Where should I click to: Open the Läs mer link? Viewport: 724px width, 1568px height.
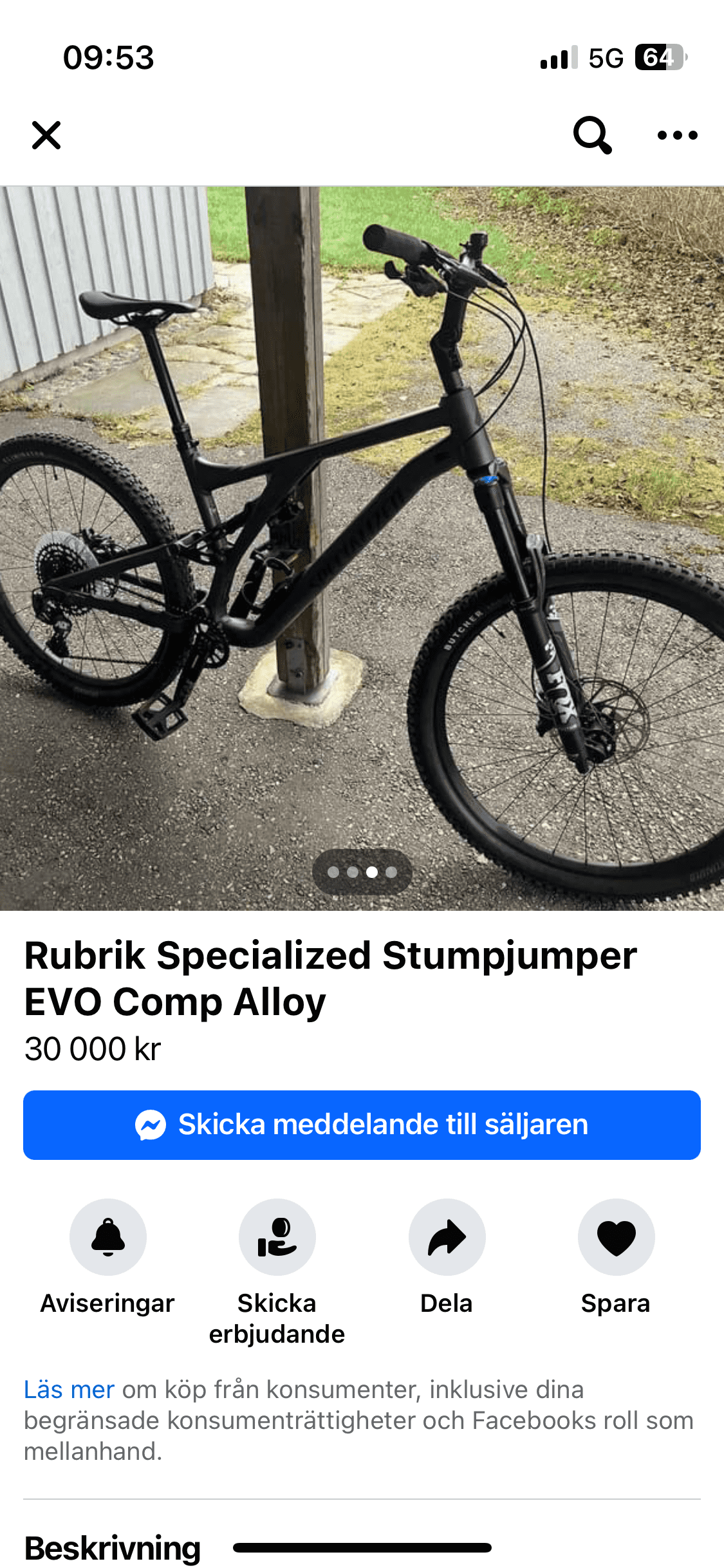click(x=69, y=1390)
